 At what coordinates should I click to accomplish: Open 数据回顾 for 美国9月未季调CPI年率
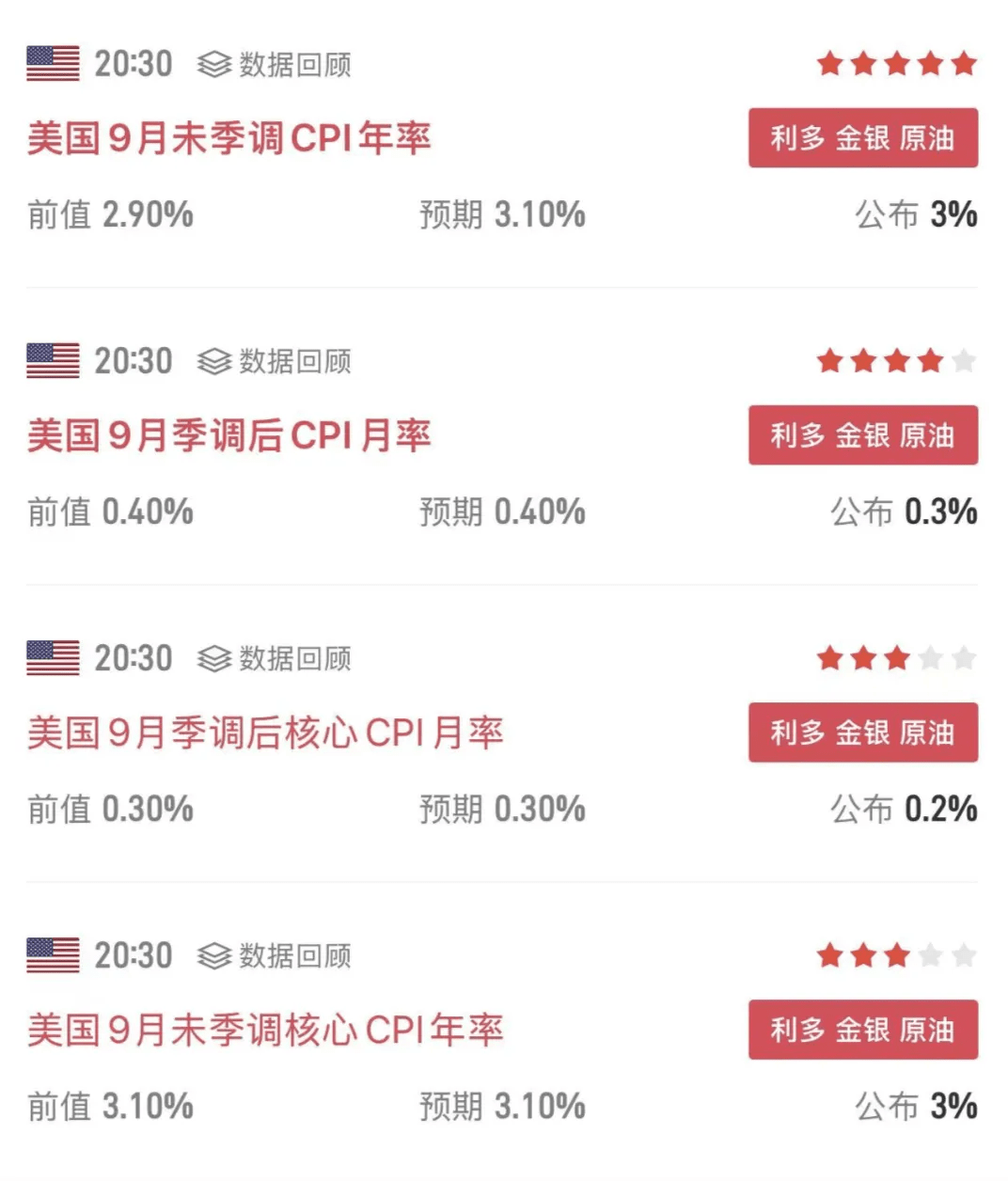[275, 65]
